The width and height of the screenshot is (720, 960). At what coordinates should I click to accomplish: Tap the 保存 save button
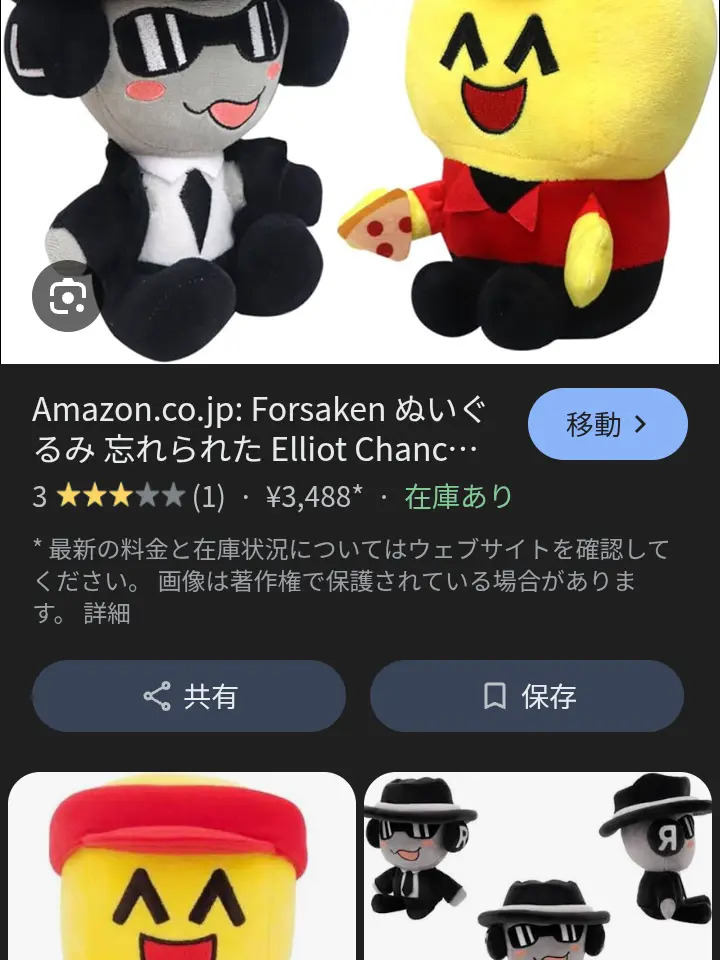[527, 696]
